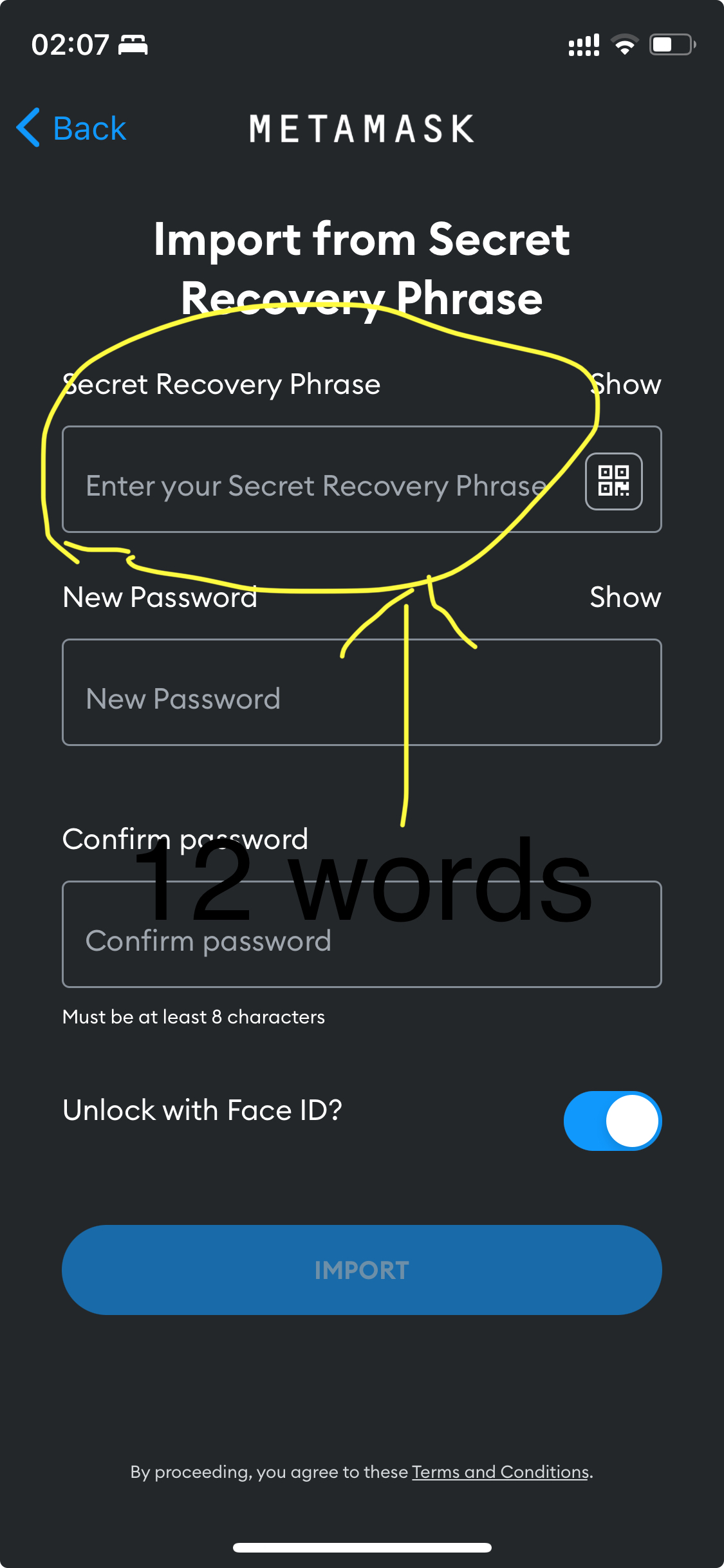Open the Terms and Conditions link
Image resolution: width=724 pixels, height=1568 pixels.
pyautogui.click(x=501, y=1472)
